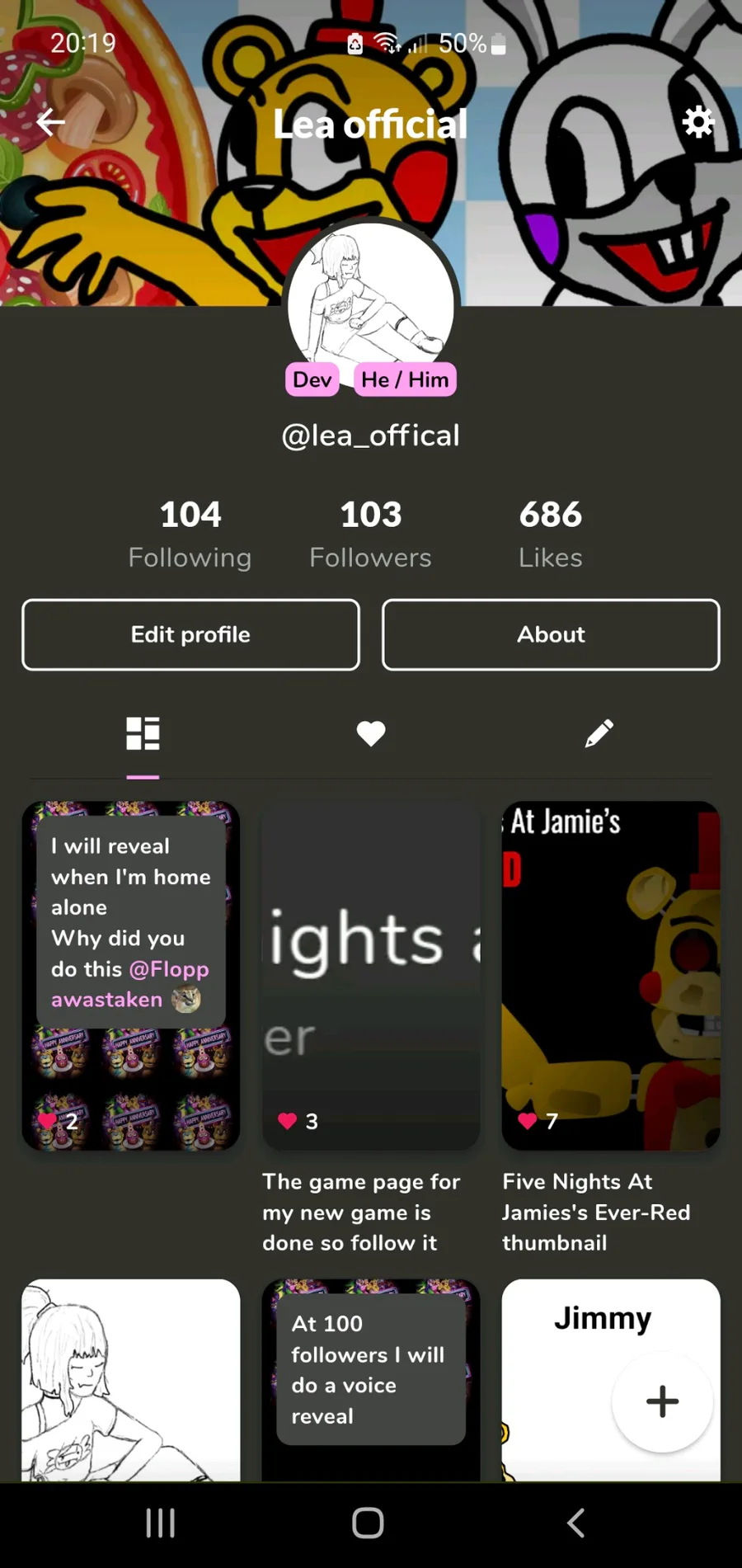View the Following list

click(190, 534)
